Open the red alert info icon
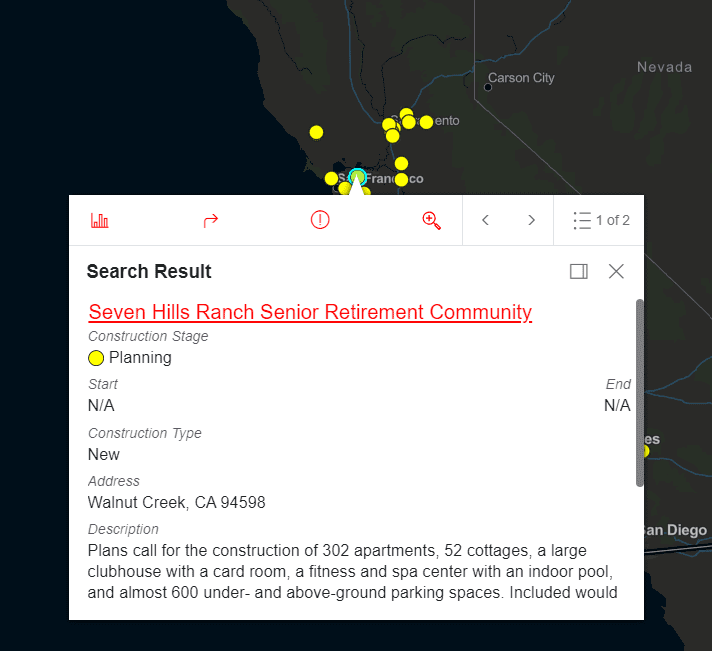 [x=320, y=220]
